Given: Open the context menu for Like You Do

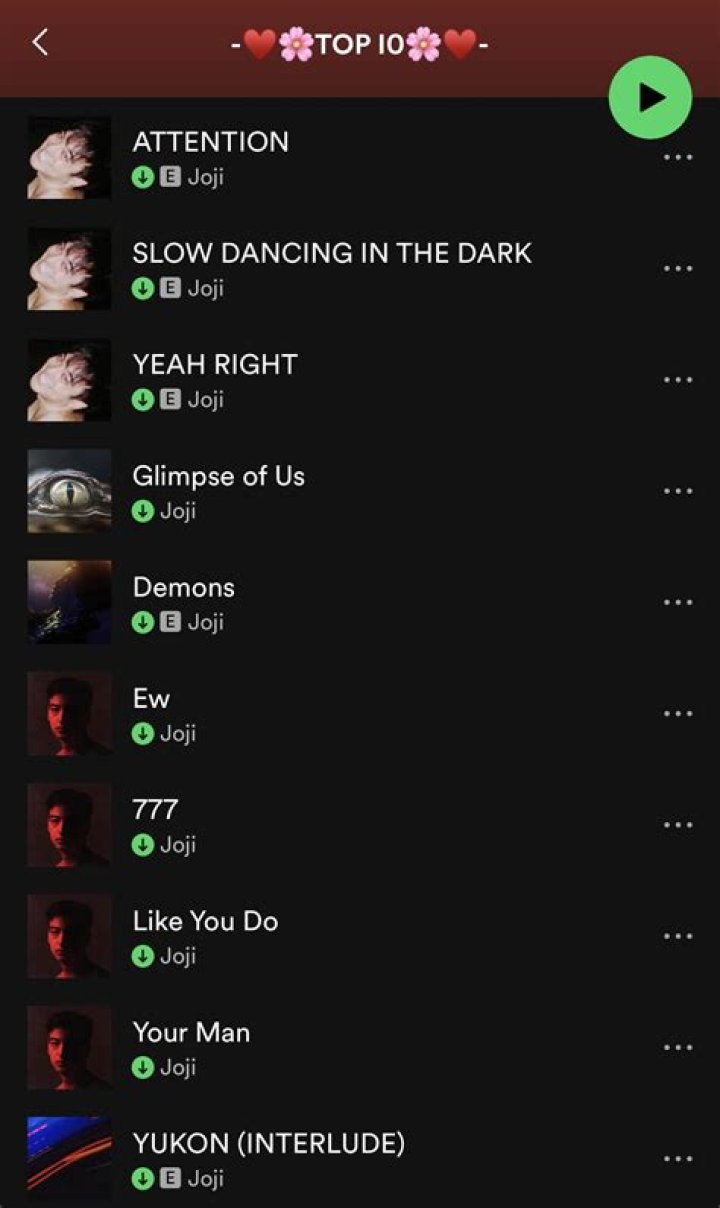Looking at the screenshot, I should (679, 935).
